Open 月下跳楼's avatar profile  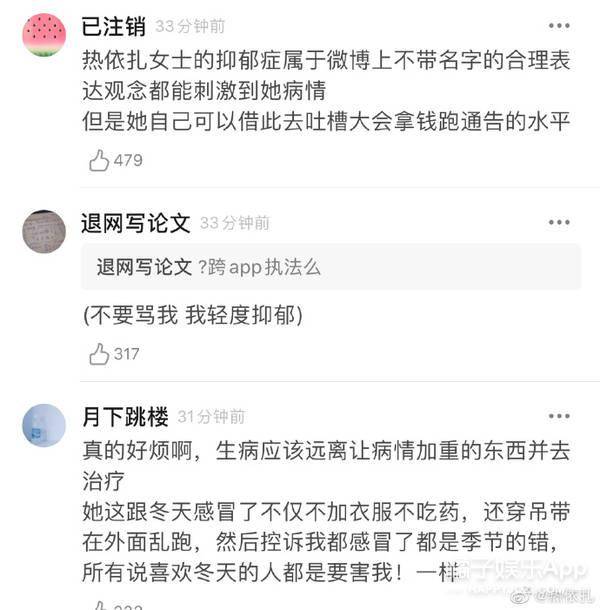pyautogui.click(x=44, y=424)
